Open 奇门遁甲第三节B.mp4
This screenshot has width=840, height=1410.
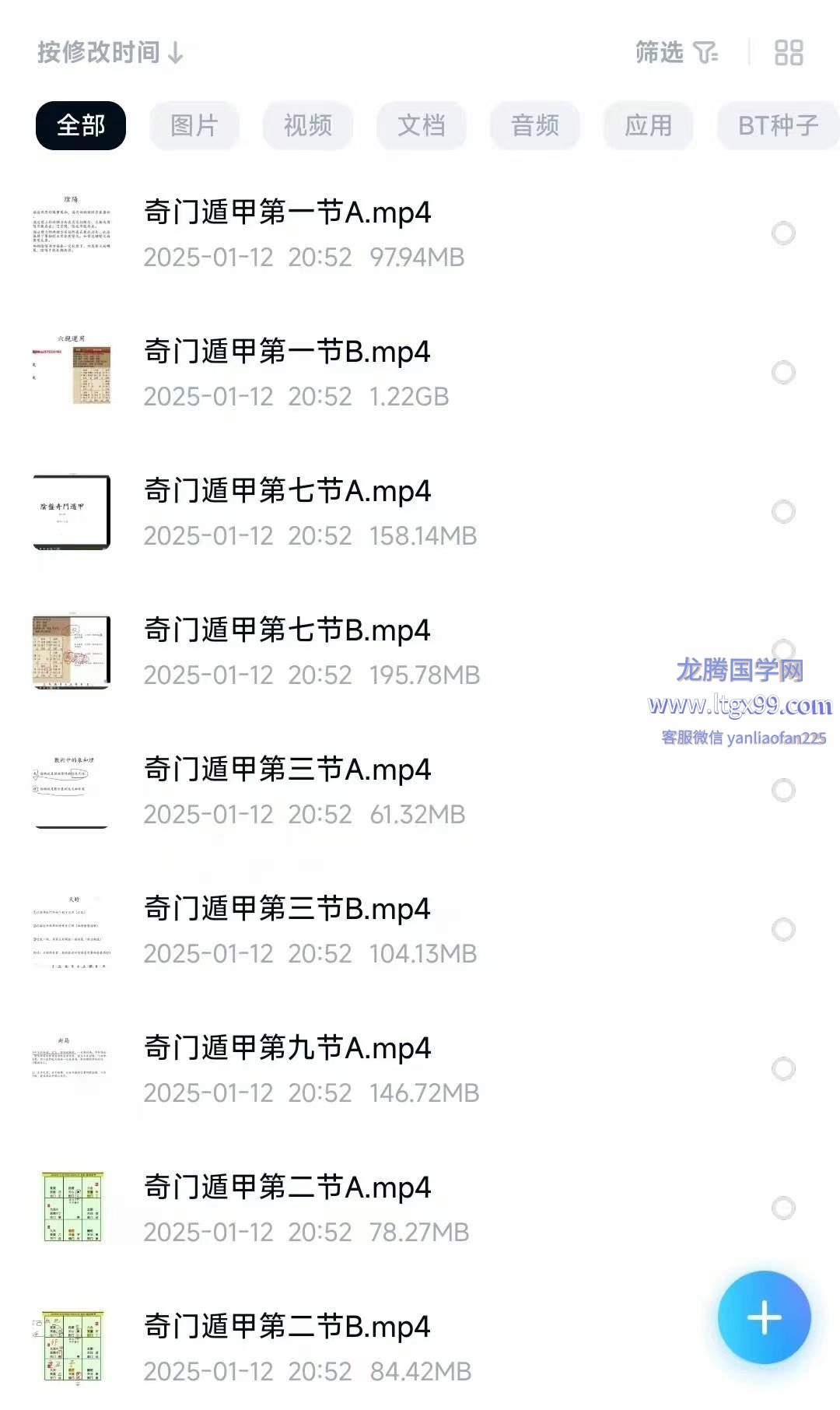[287, 910]
